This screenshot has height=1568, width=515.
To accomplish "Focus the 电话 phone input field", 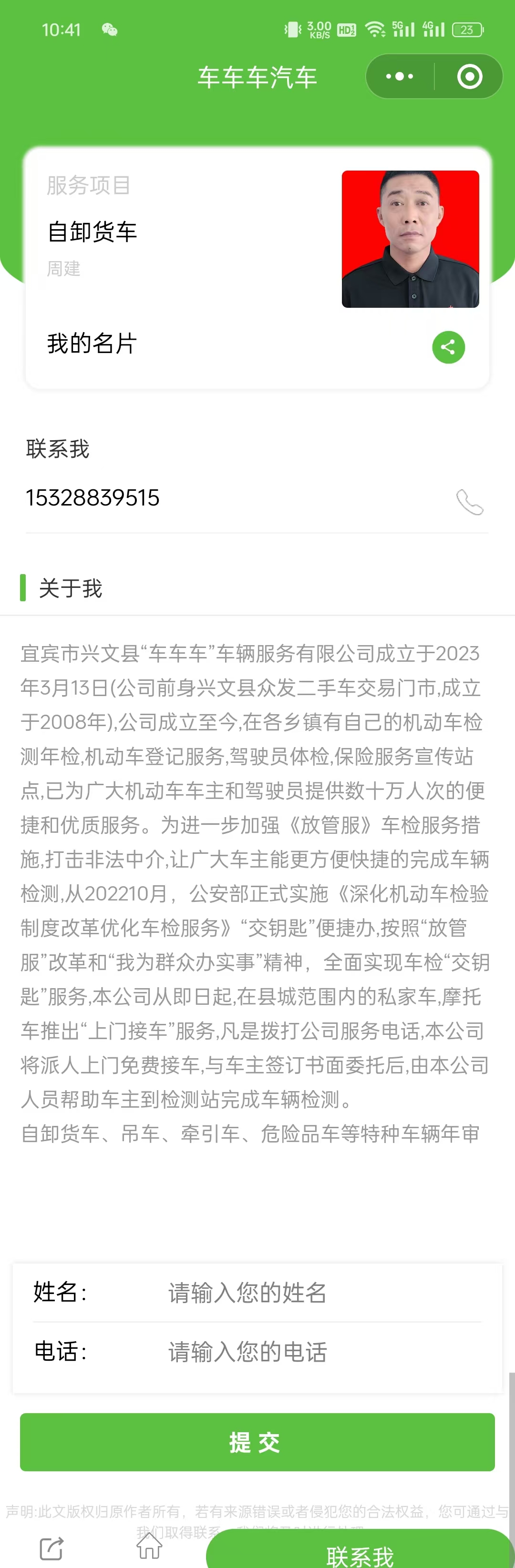I will coord(323,1351).
